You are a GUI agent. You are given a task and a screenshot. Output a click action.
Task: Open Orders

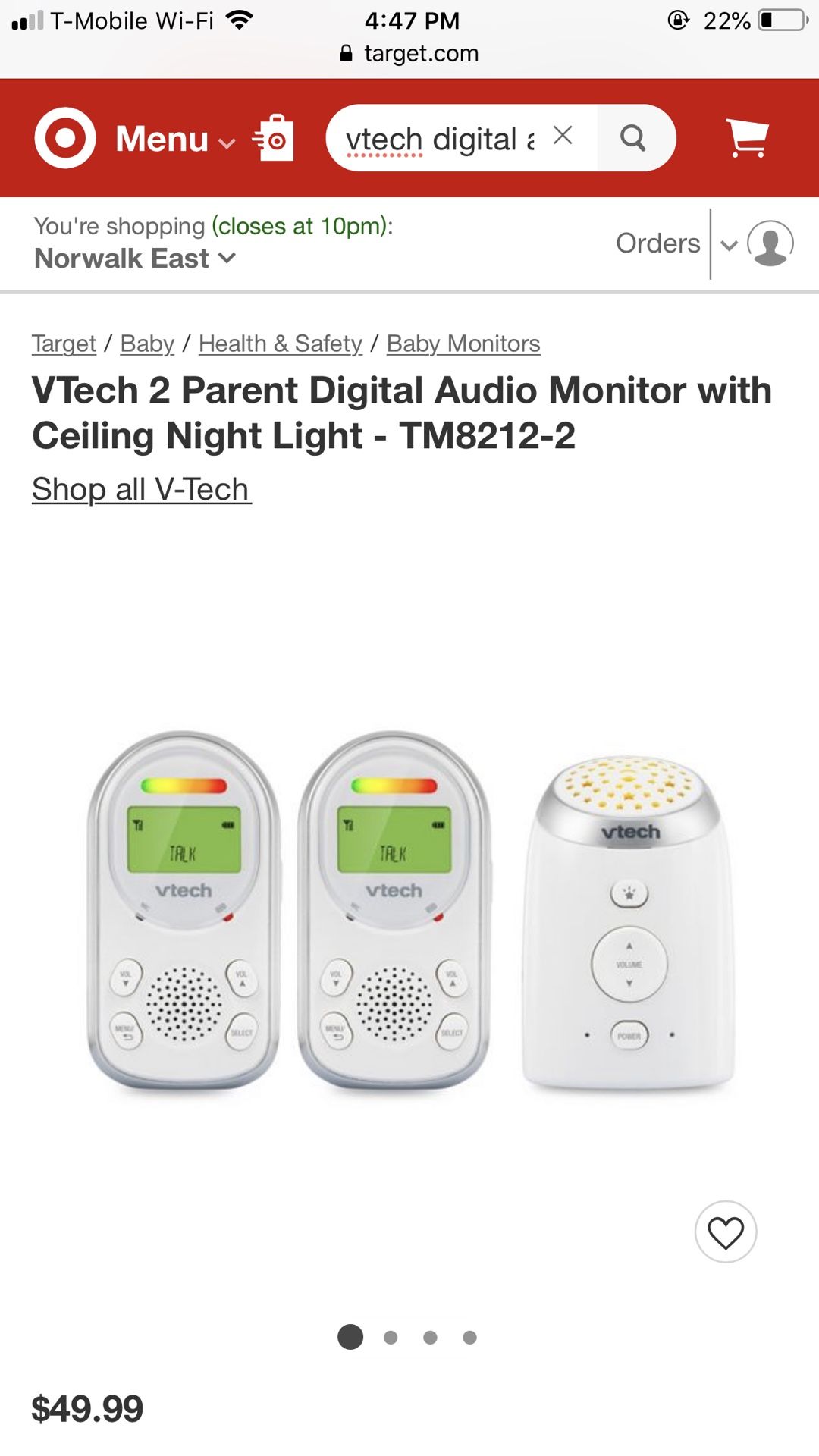[x=657, y=243]
